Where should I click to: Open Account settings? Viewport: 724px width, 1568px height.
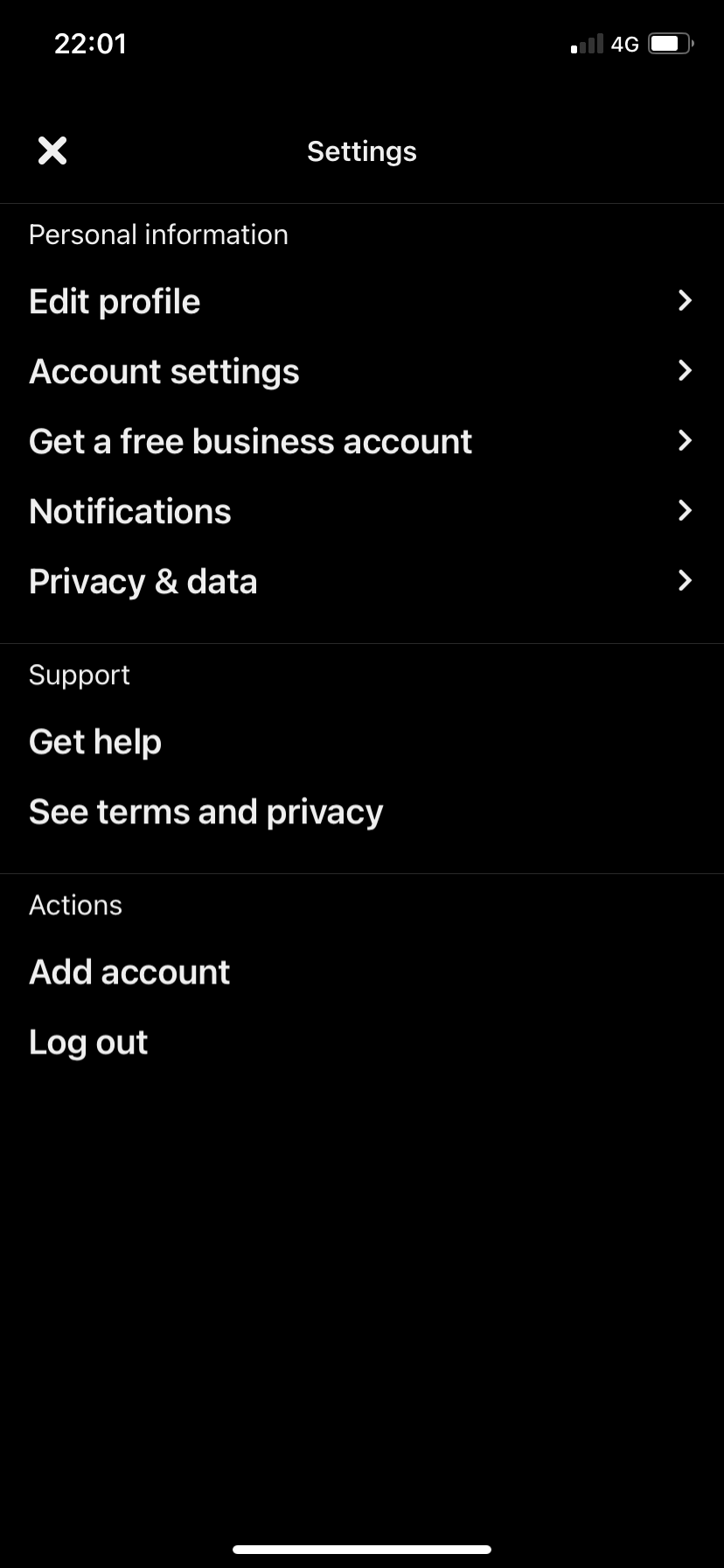[164, 371]
